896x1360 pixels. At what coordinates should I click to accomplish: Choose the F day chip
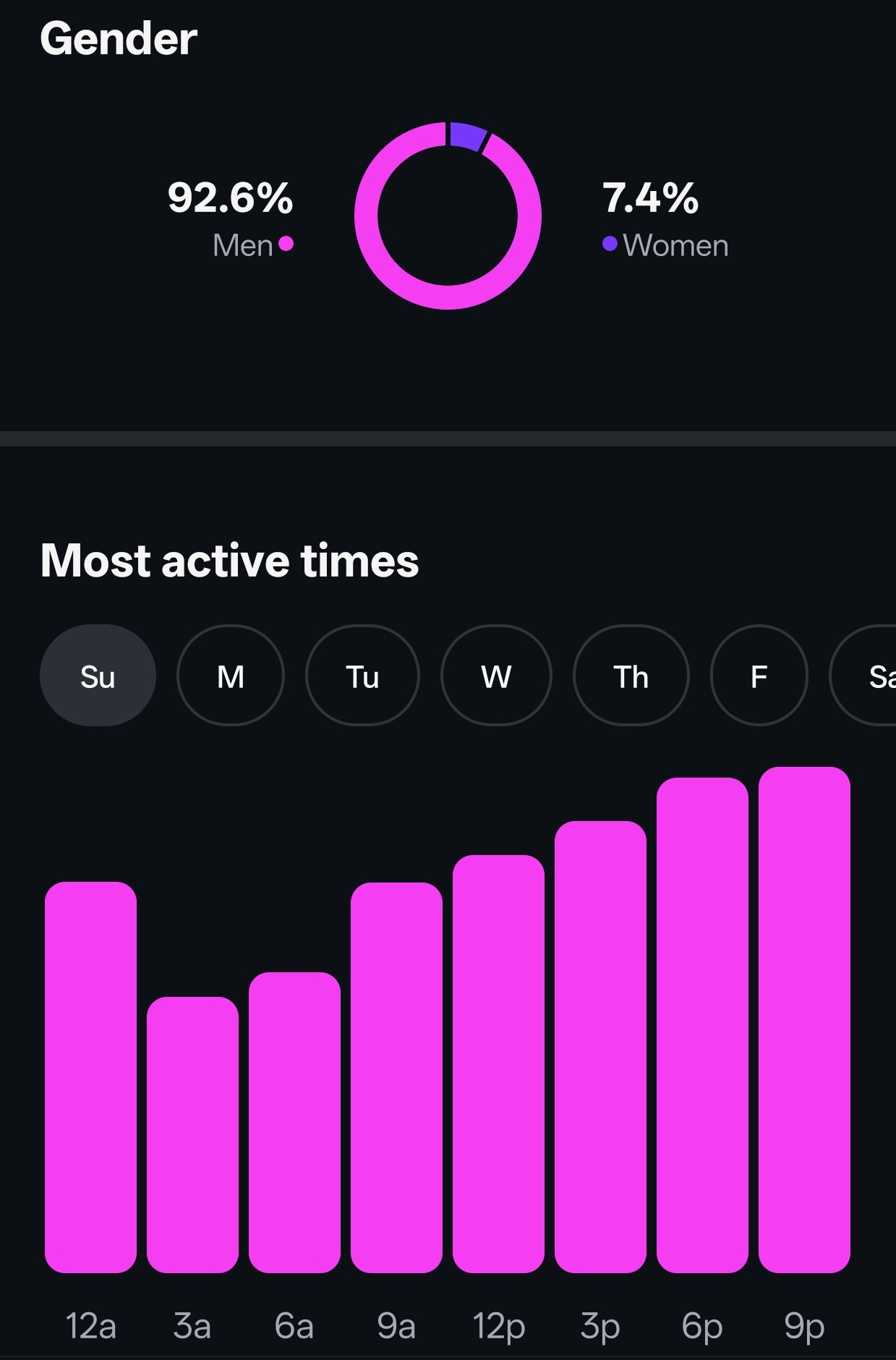pyautogui.click(x=759, y=676)
